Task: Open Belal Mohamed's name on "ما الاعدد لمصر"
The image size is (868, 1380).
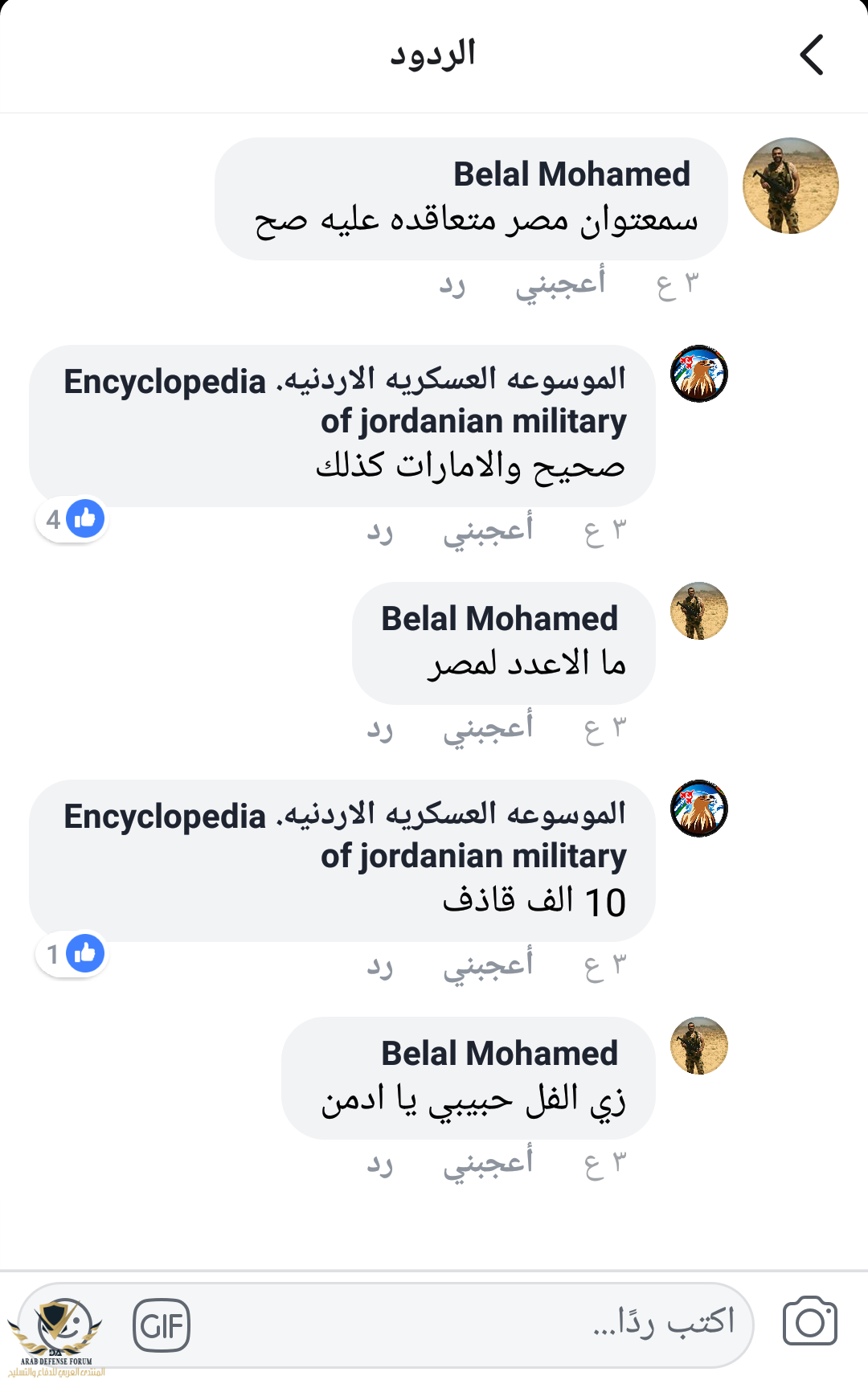Action: click(499, 619)
